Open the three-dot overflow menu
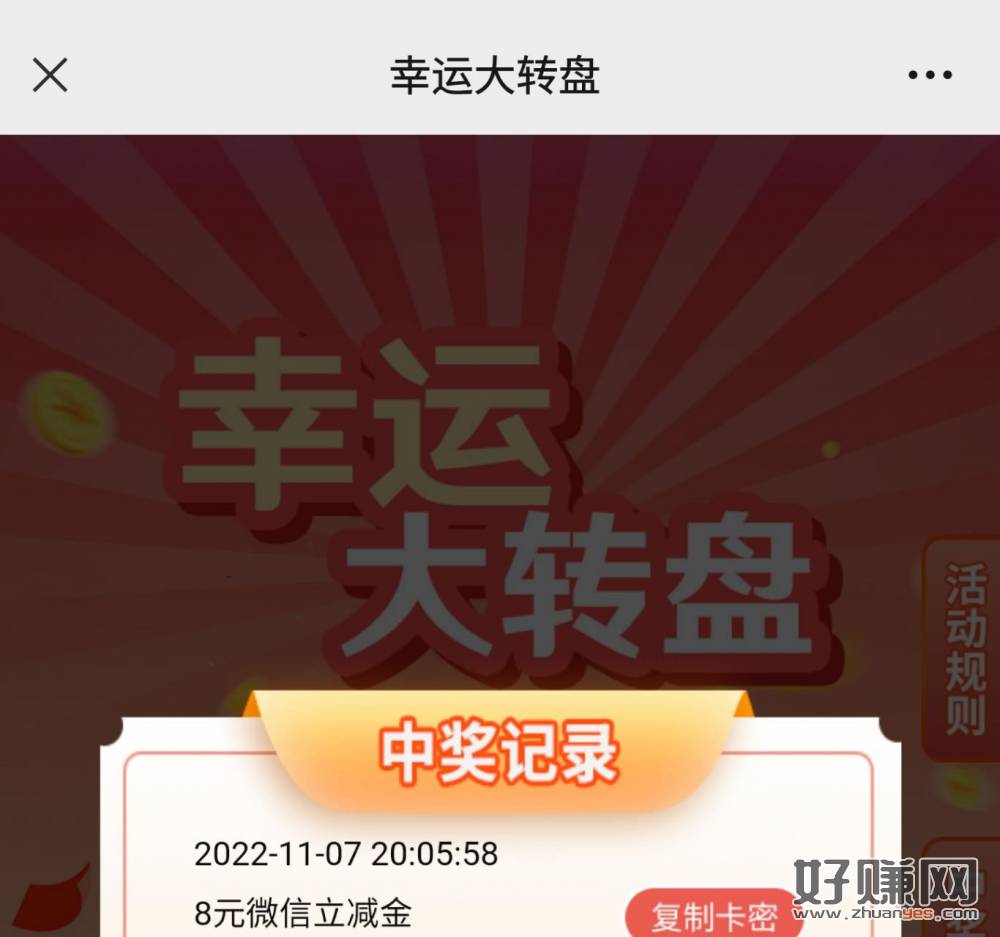 929,75
